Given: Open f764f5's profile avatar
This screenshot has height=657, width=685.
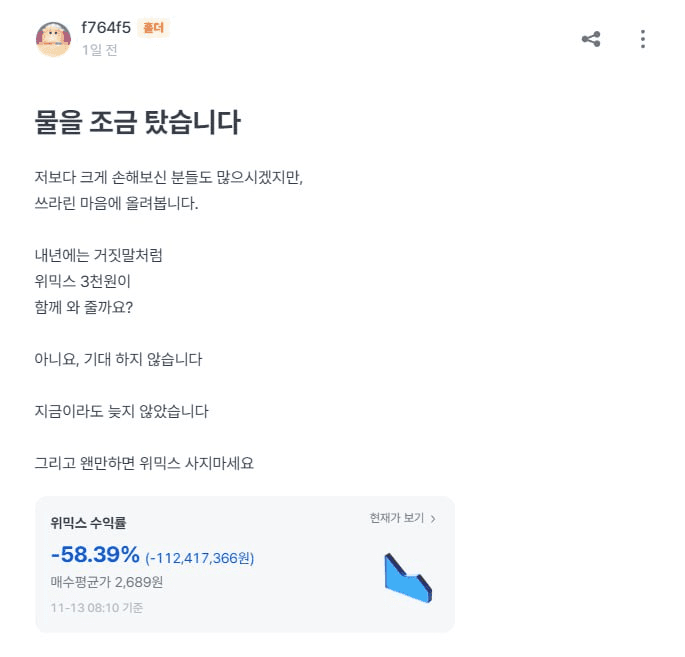Looking at the screenshot, I should tap(53, 39).
